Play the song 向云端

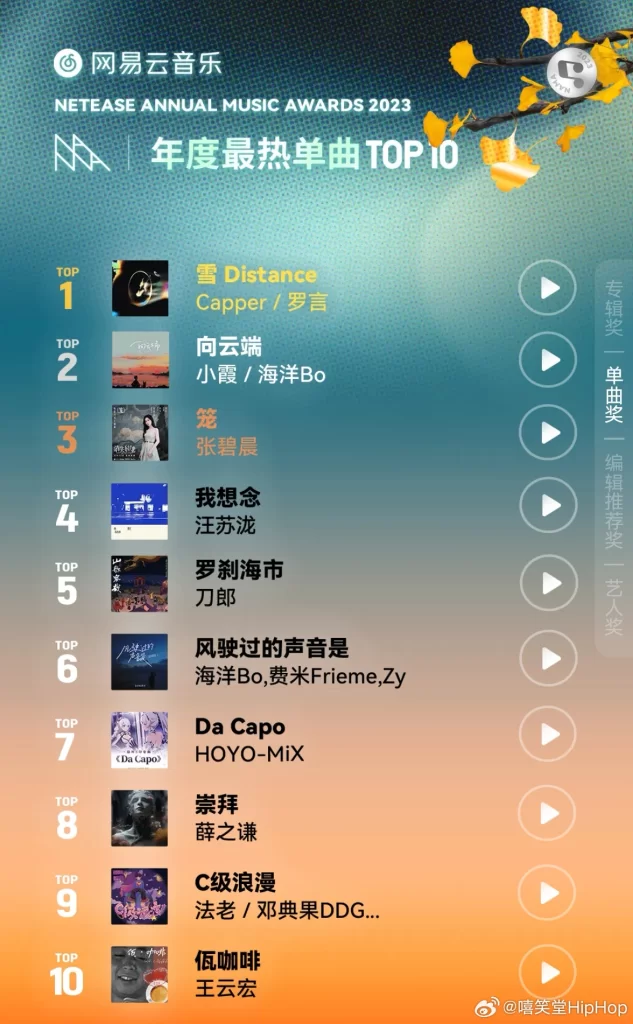tap(548, 360)
